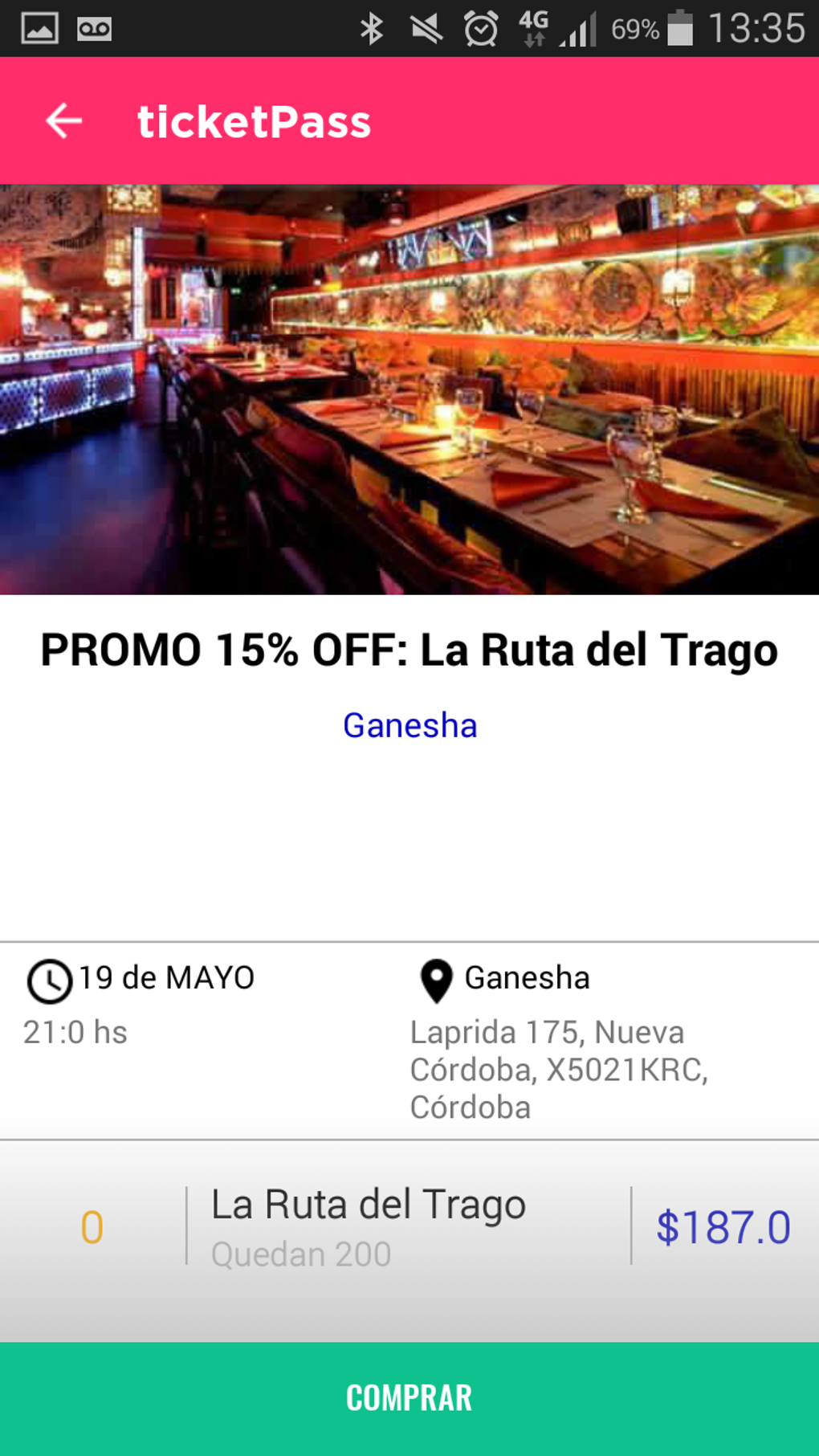Open the blue Ganesha venue link
Image resolution: width=819 pixels, height=1456 pixels.
[409, 725]
